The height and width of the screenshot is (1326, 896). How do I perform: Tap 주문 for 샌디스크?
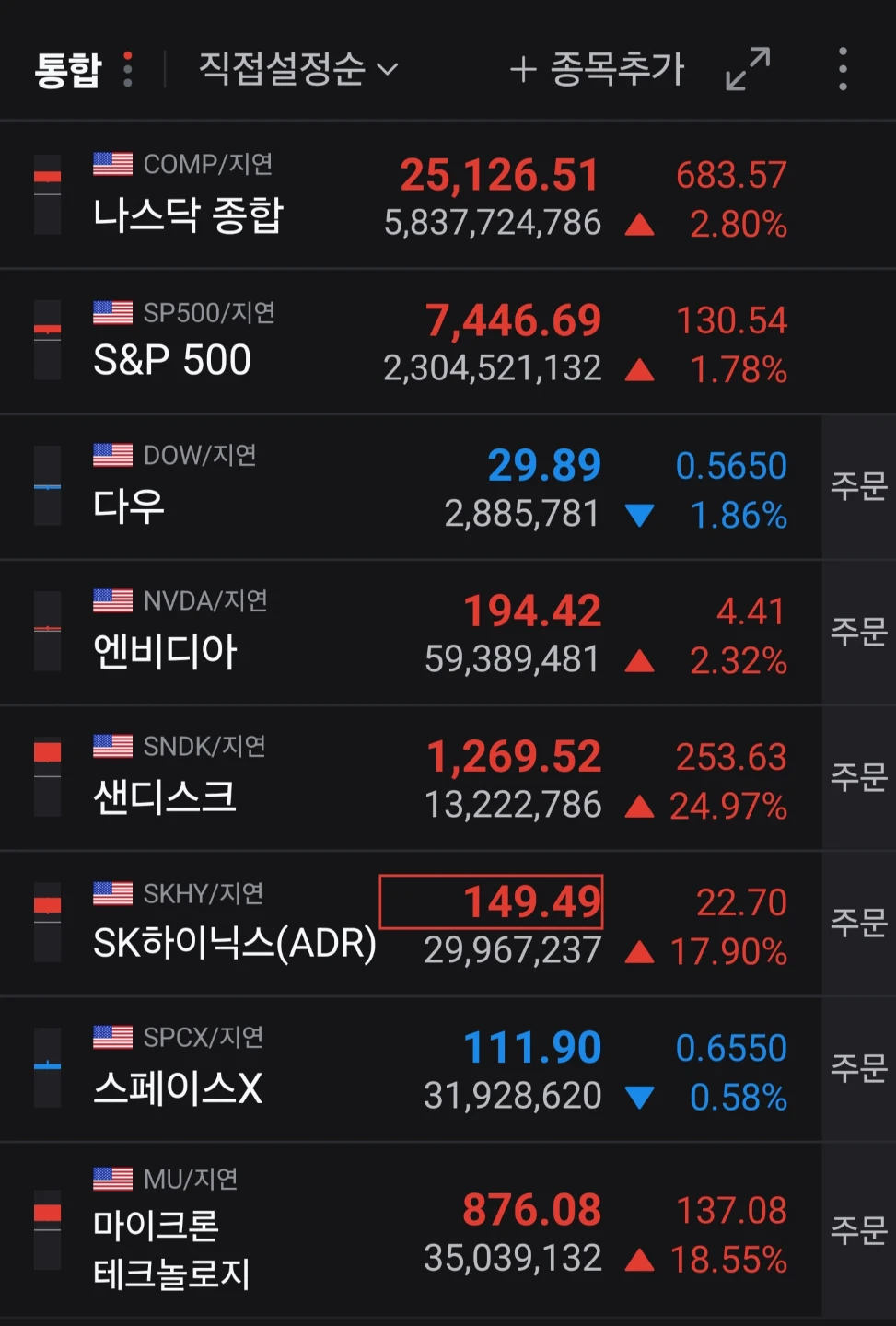coord(859,778)
